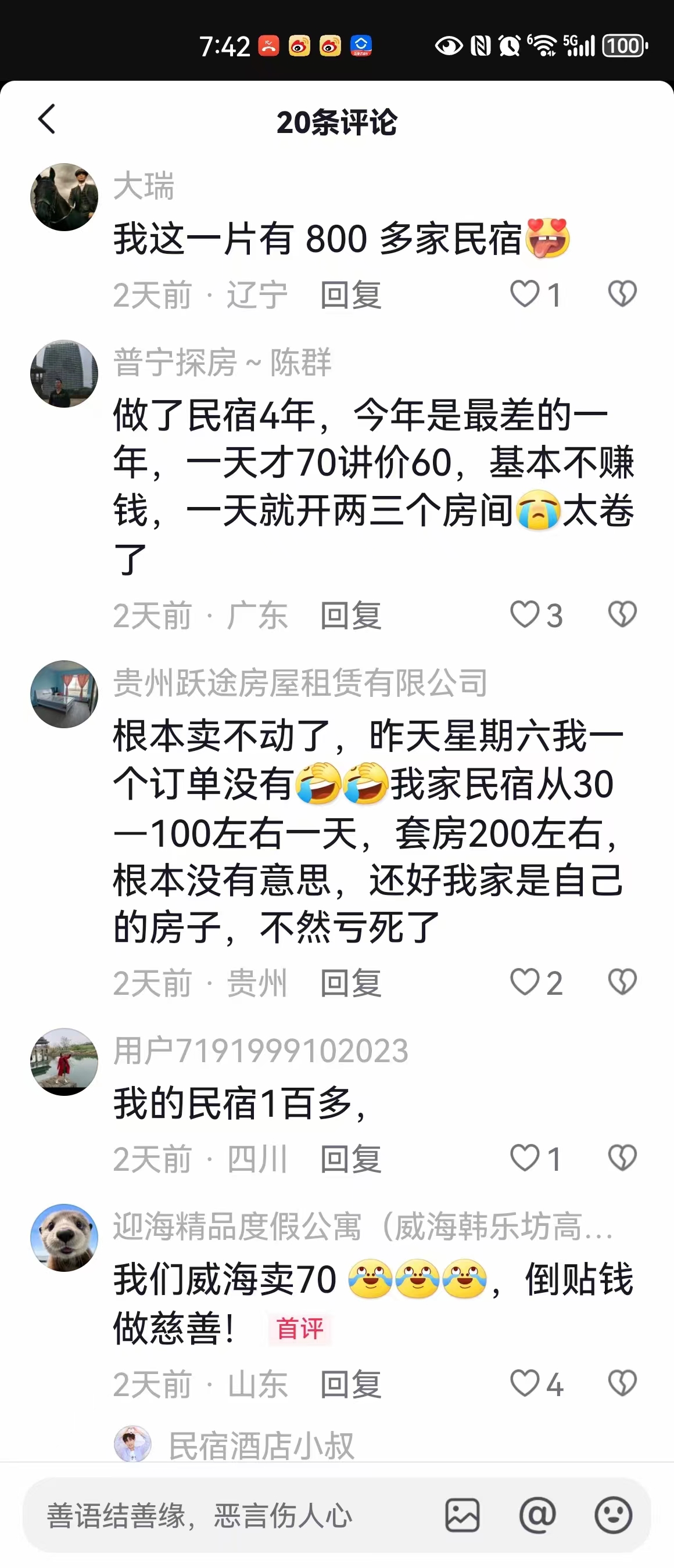Like 用户7191999102023's comment

pyautogui.click(x=524, y=1157)
